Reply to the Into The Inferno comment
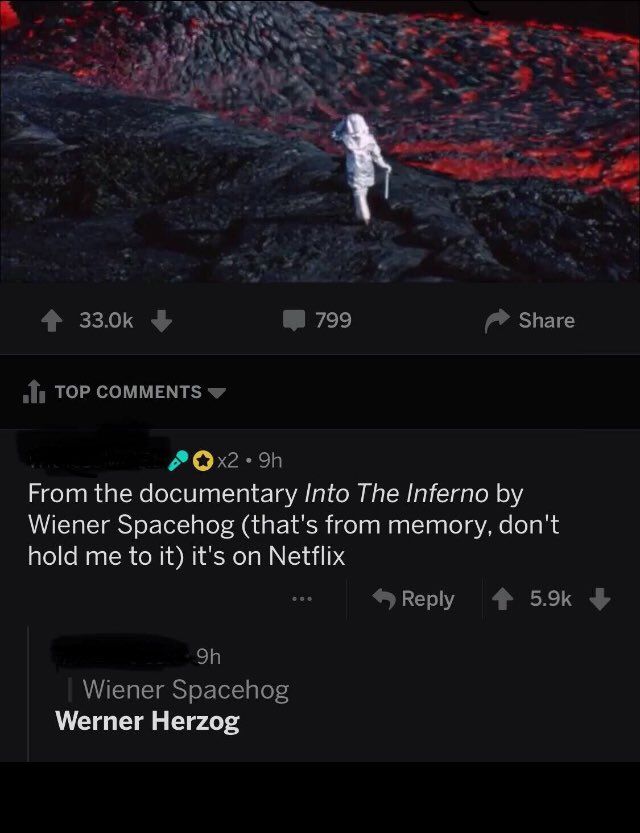 [413, 599]
